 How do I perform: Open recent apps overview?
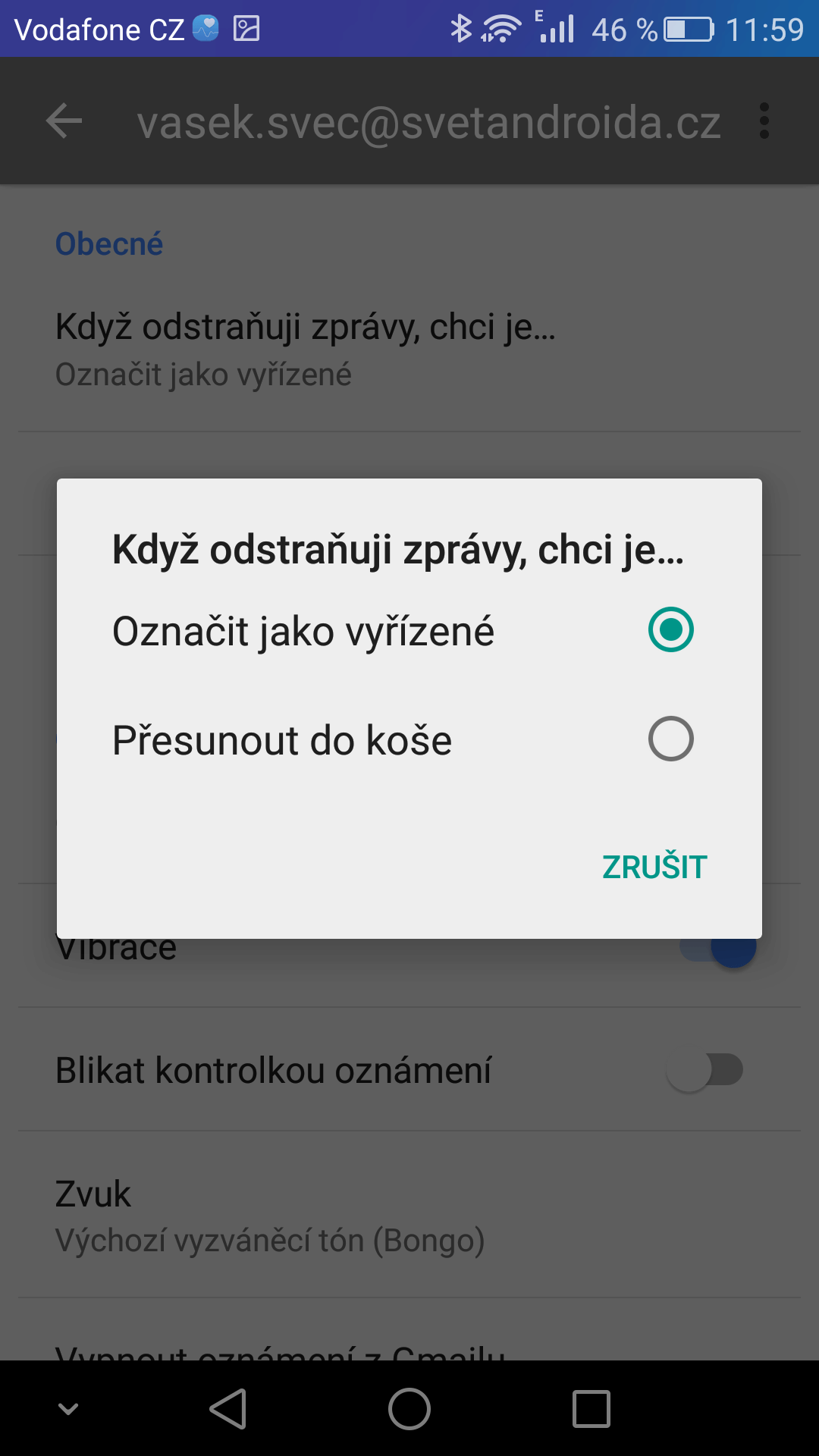pos(591,1409)
